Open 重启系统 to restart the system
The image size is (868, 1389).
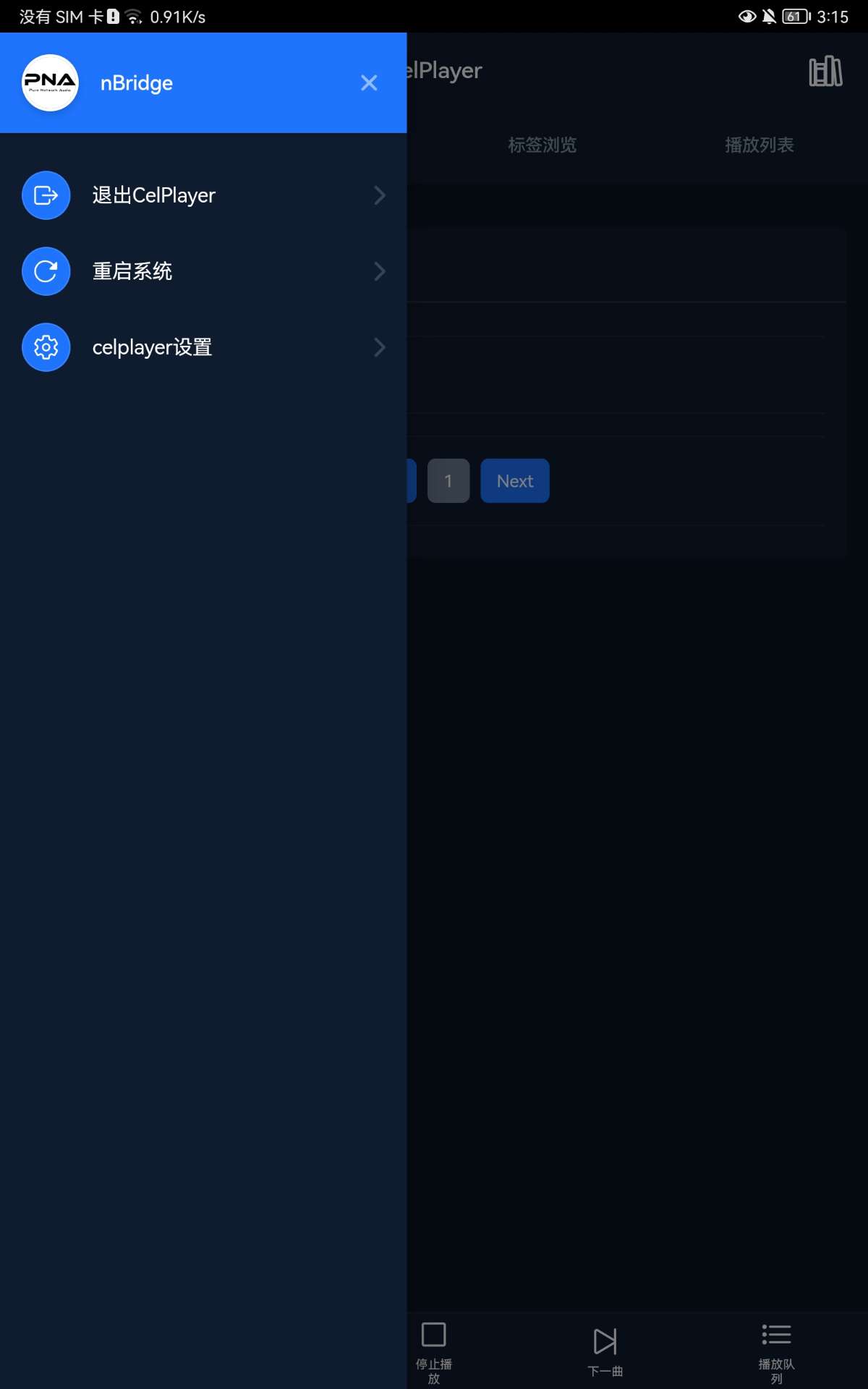203,271
